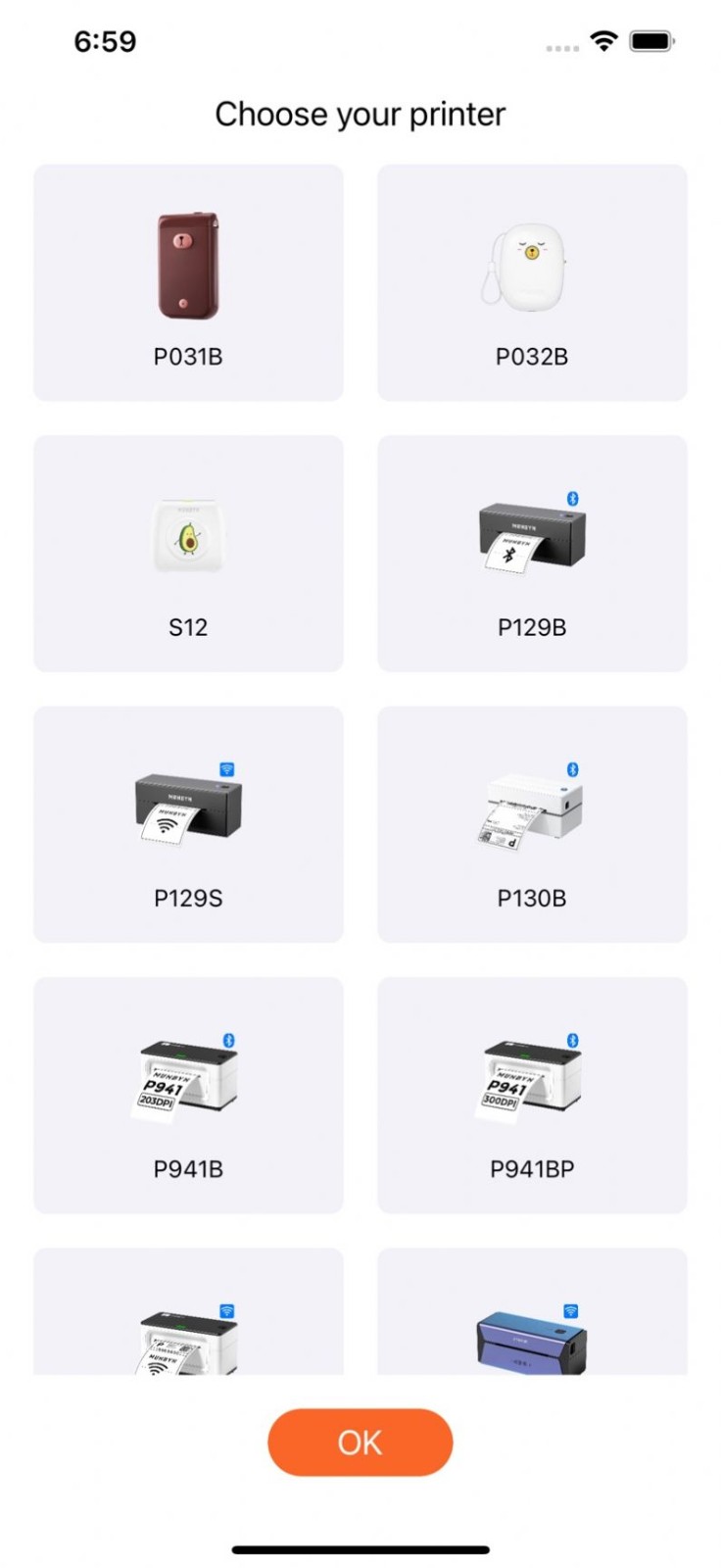Choose the P129S Wi-Fi printer
This screenshot has height=1568, width=721.
pos(188,824)
